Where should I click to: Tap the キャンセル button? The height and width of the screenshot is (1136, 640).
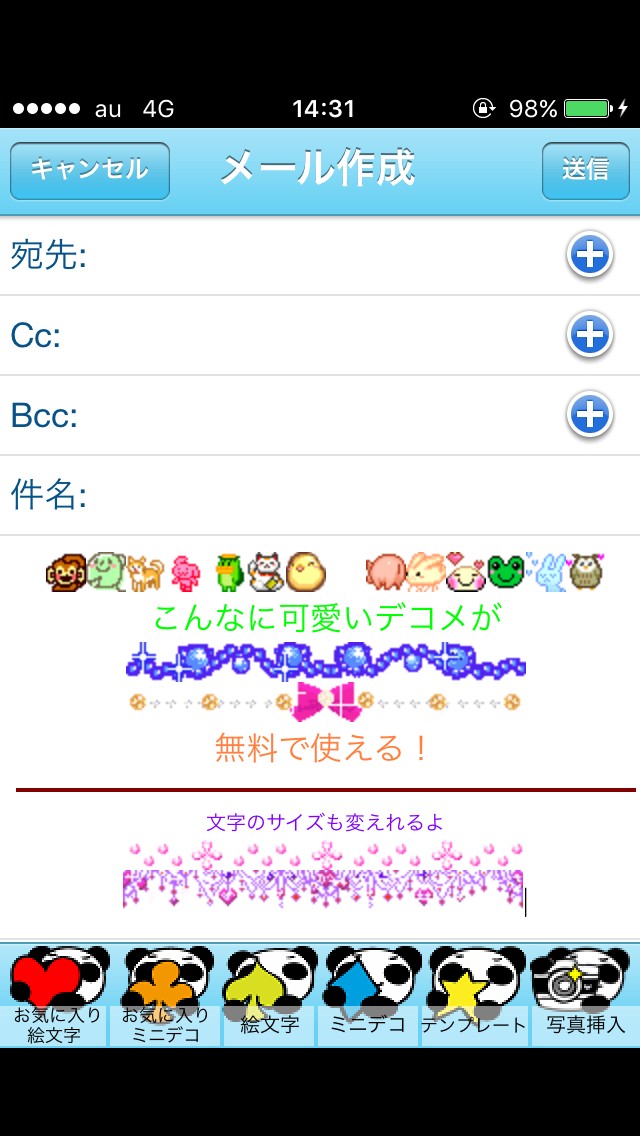click(x=90, y=170)
